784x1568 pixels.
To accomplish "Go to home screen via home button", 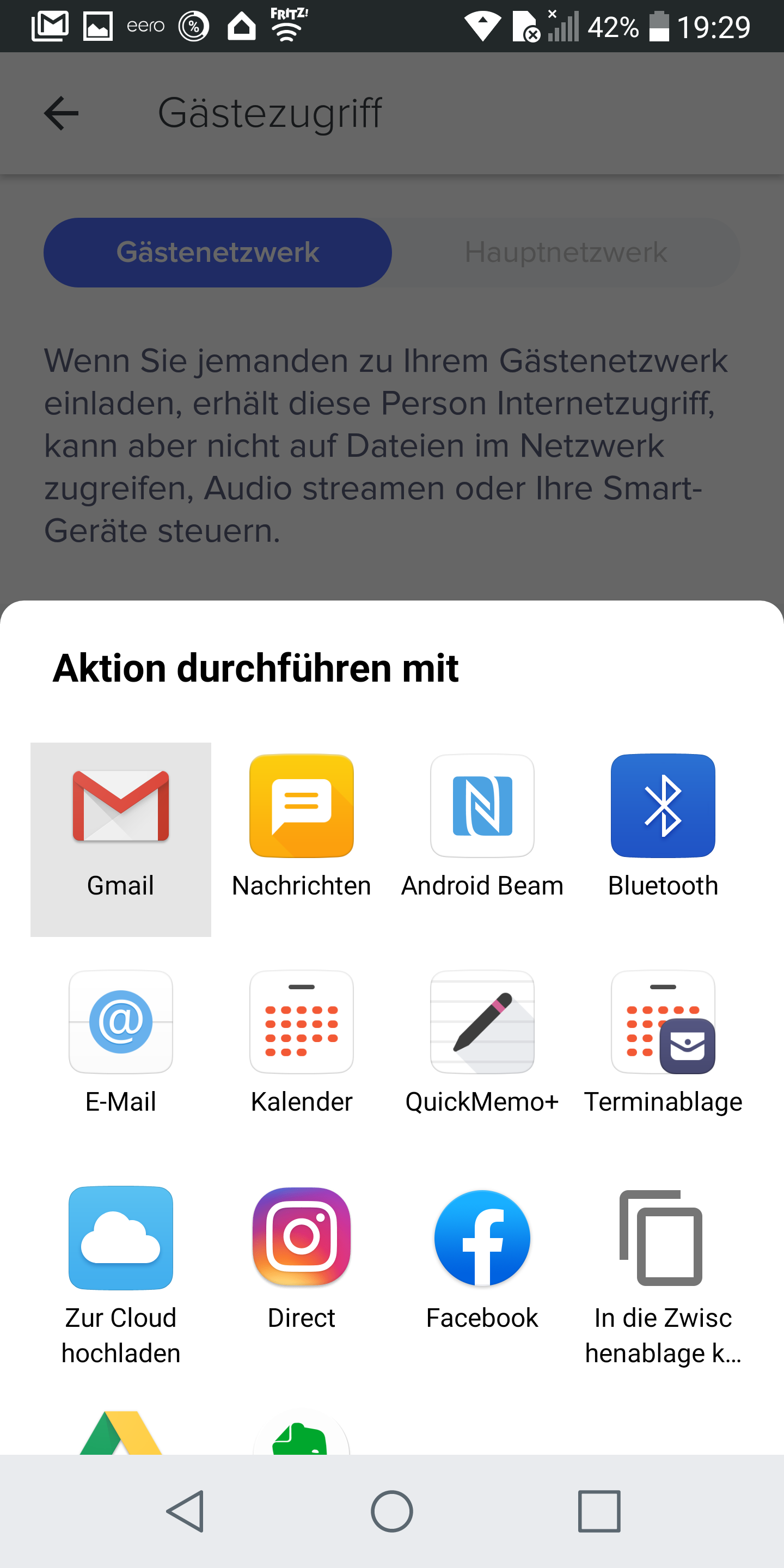I will click(392, 1511).
